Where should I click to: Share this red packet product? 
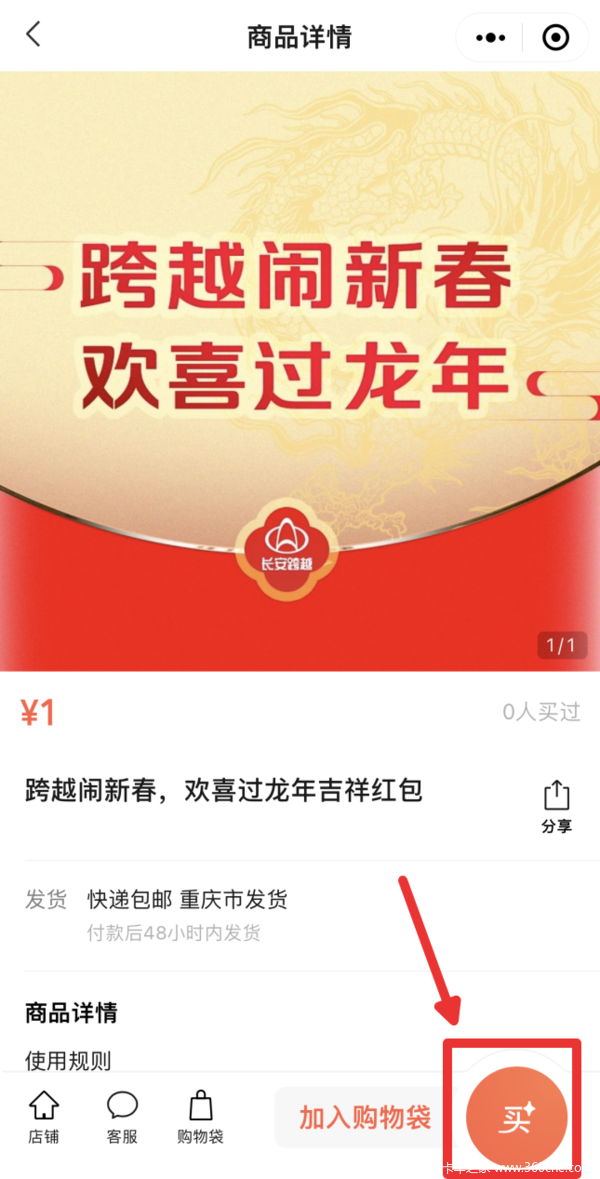click(x=556, y=807)
